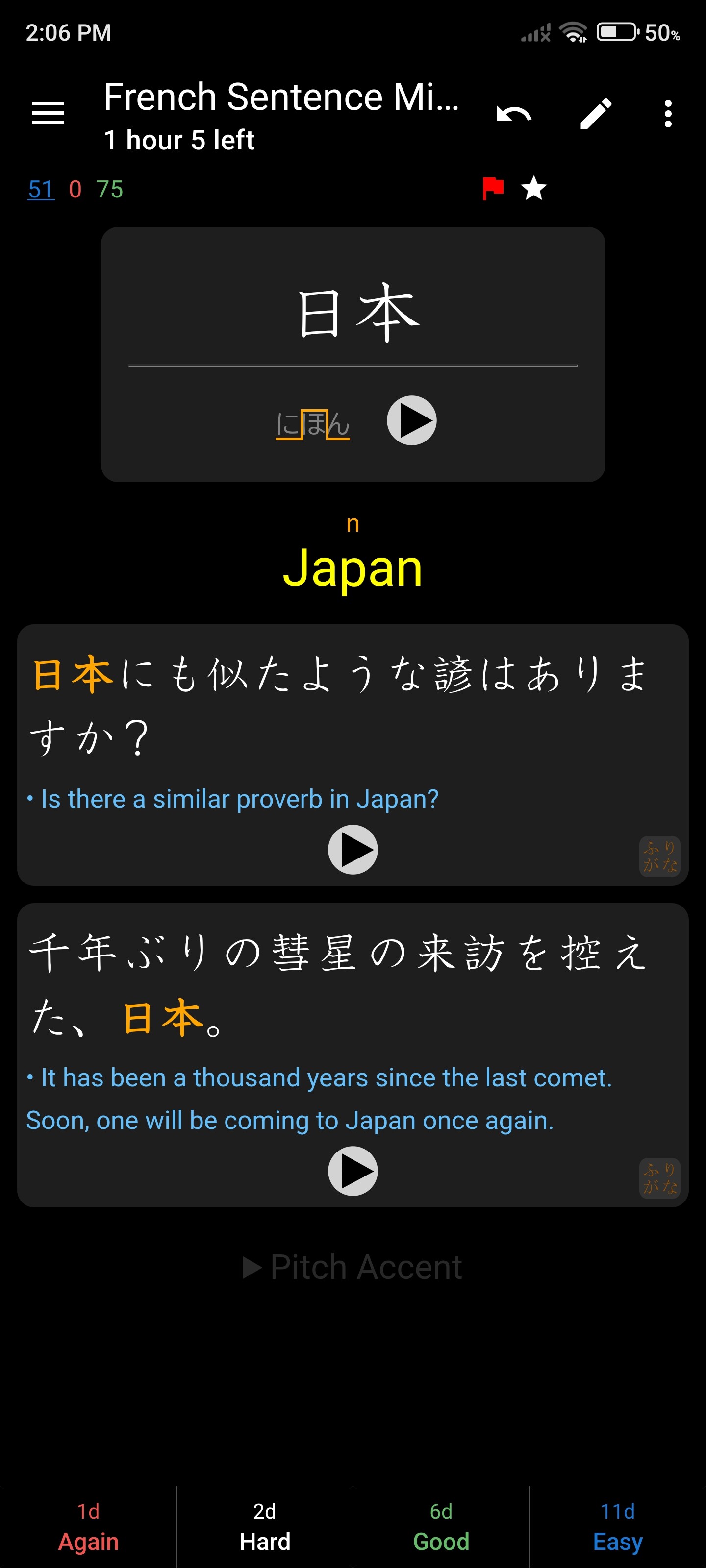706x1568 pixels.
Task: Play audio for the proverb sentence
Action: tap(353, 850)
